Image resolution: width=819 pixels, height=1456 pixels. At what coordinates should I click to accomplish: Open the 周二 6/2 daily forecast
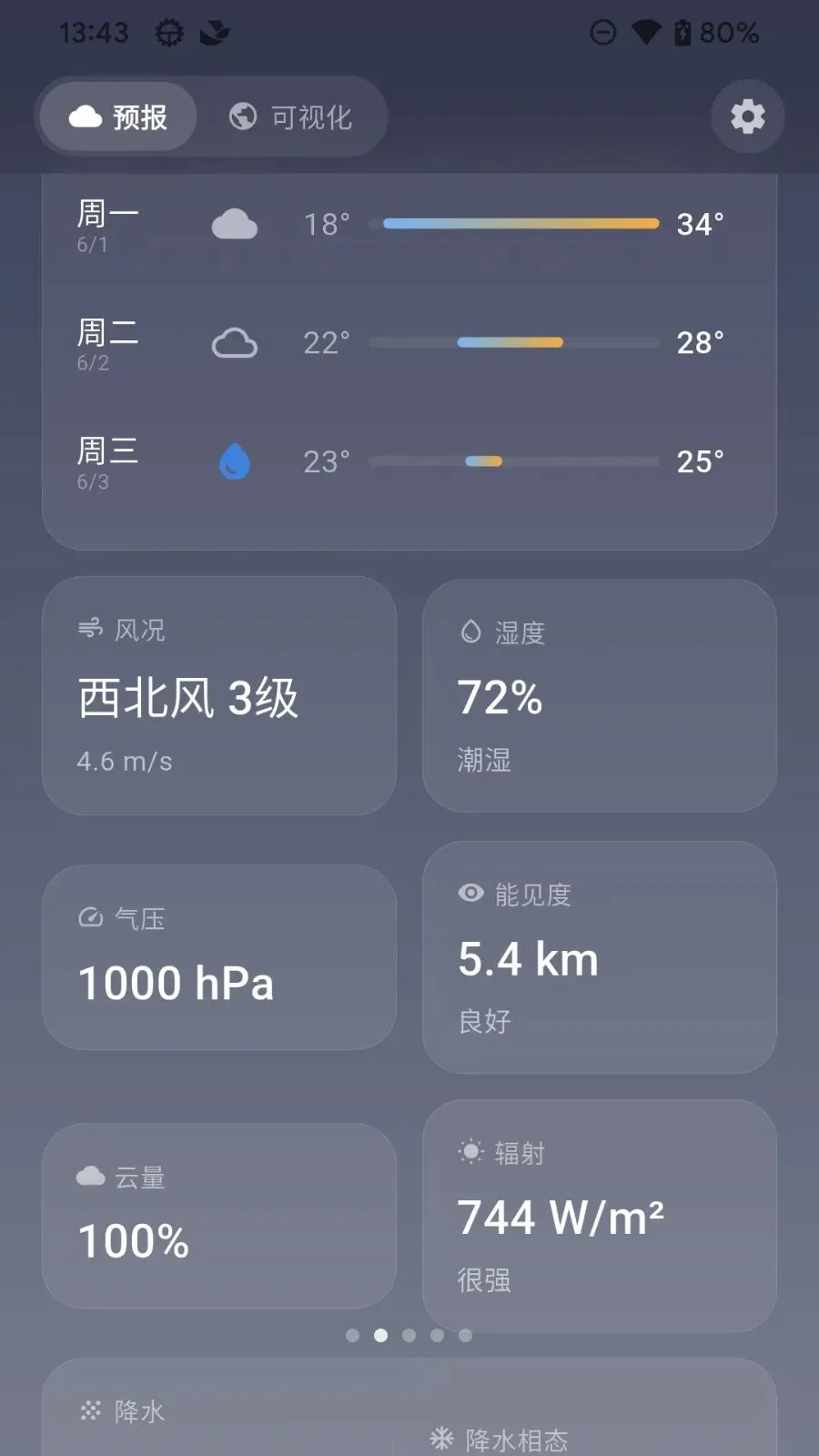click(x=409, y=343)
